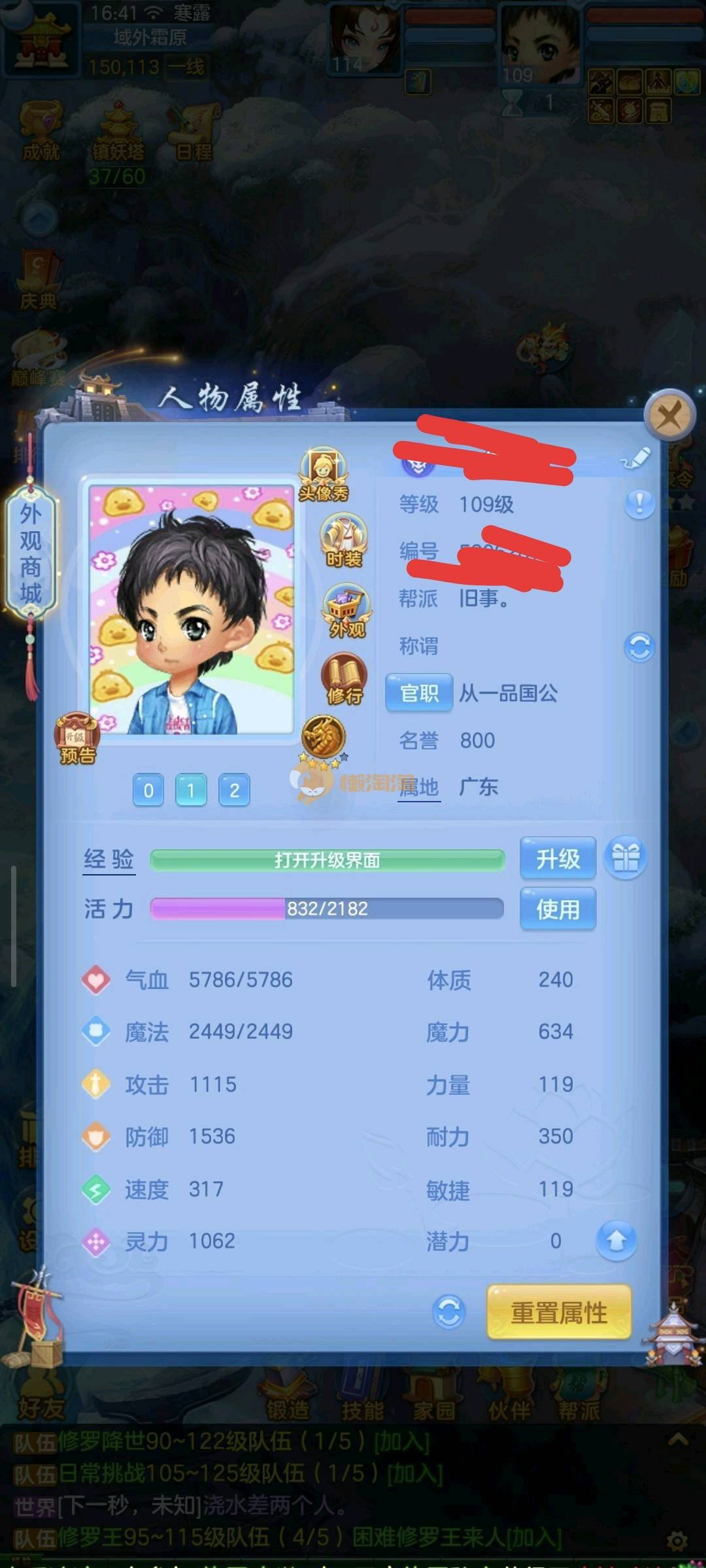
Task: Tap the 重置属性 button
Action: (559, 1313)
